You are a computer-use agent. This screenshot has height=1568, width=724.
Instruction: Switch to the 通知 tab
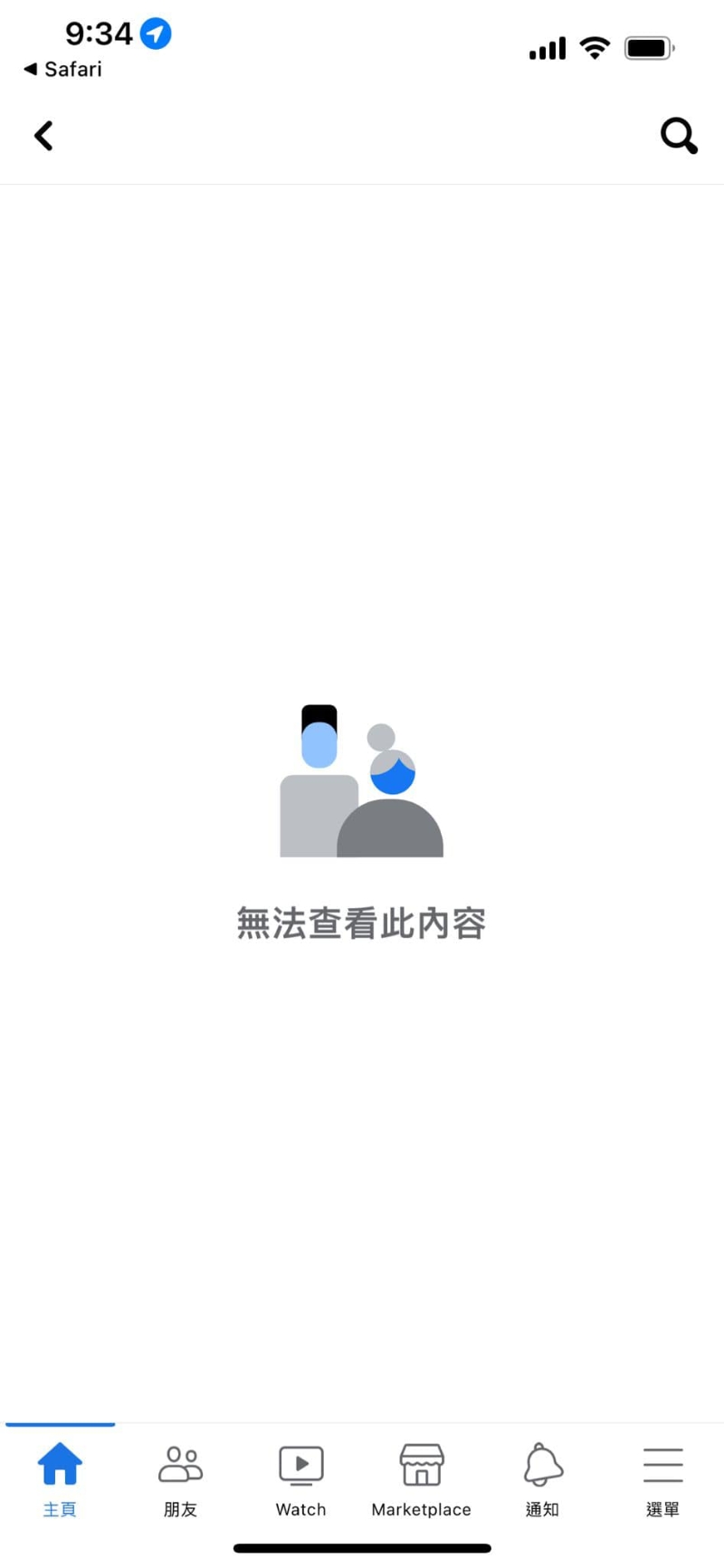pyautogui.click(x=542, y=1507)
